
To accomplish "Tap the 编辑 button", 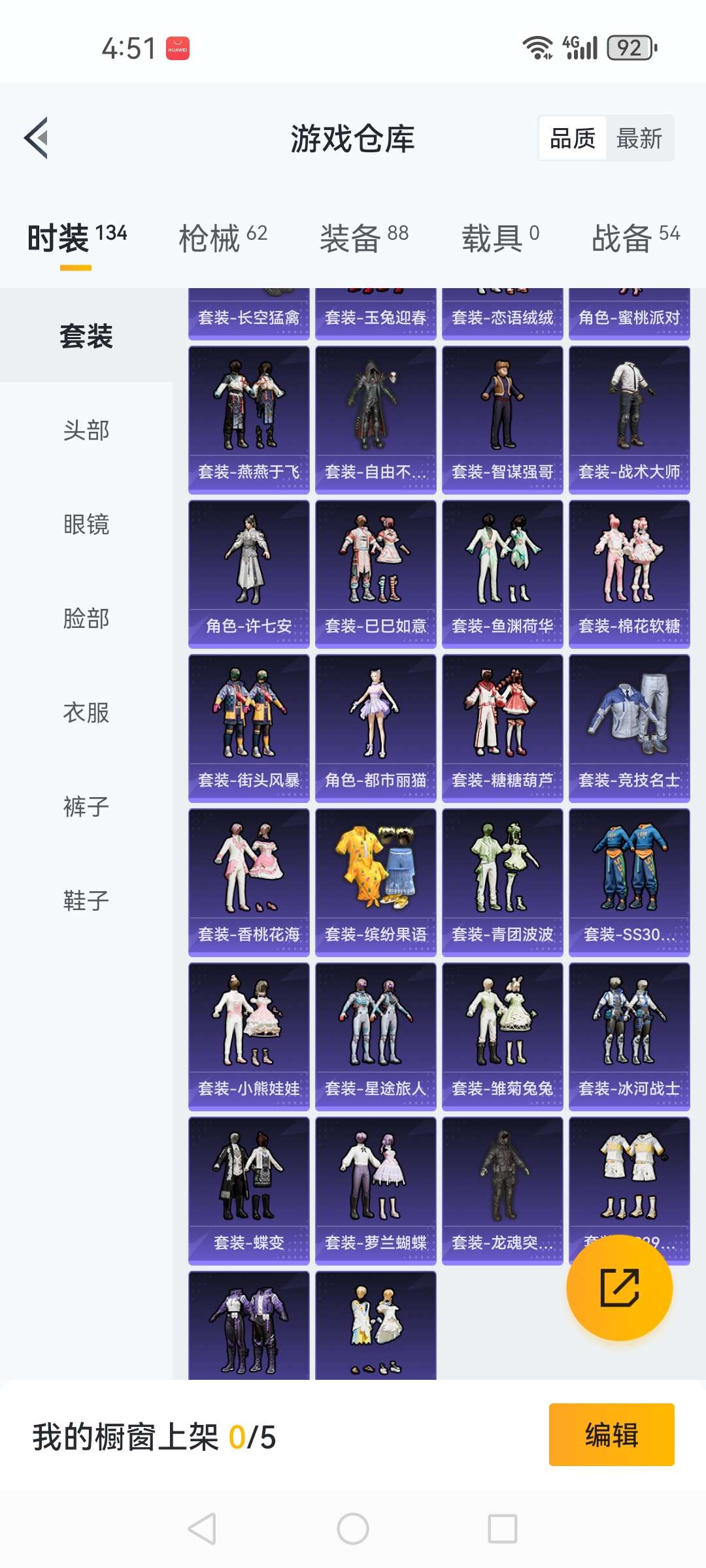I will coord(611,1435).
